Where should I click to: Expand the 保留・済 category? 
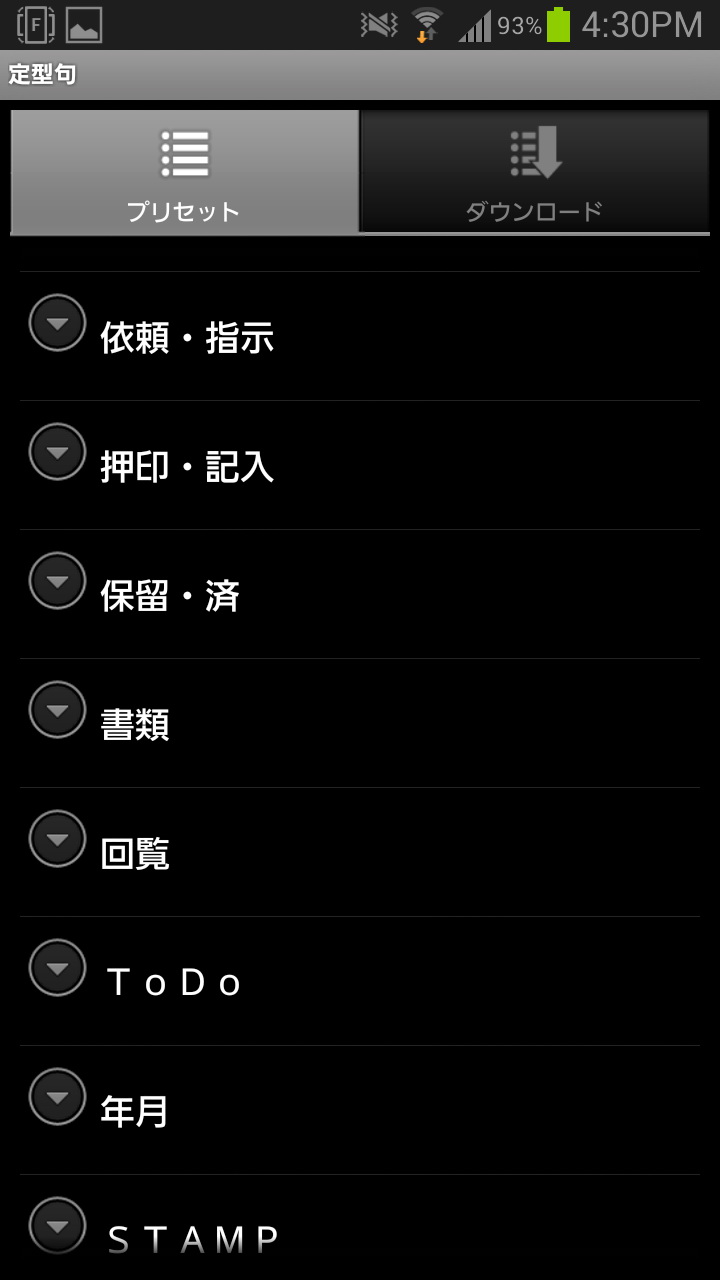tap(57, 581)
